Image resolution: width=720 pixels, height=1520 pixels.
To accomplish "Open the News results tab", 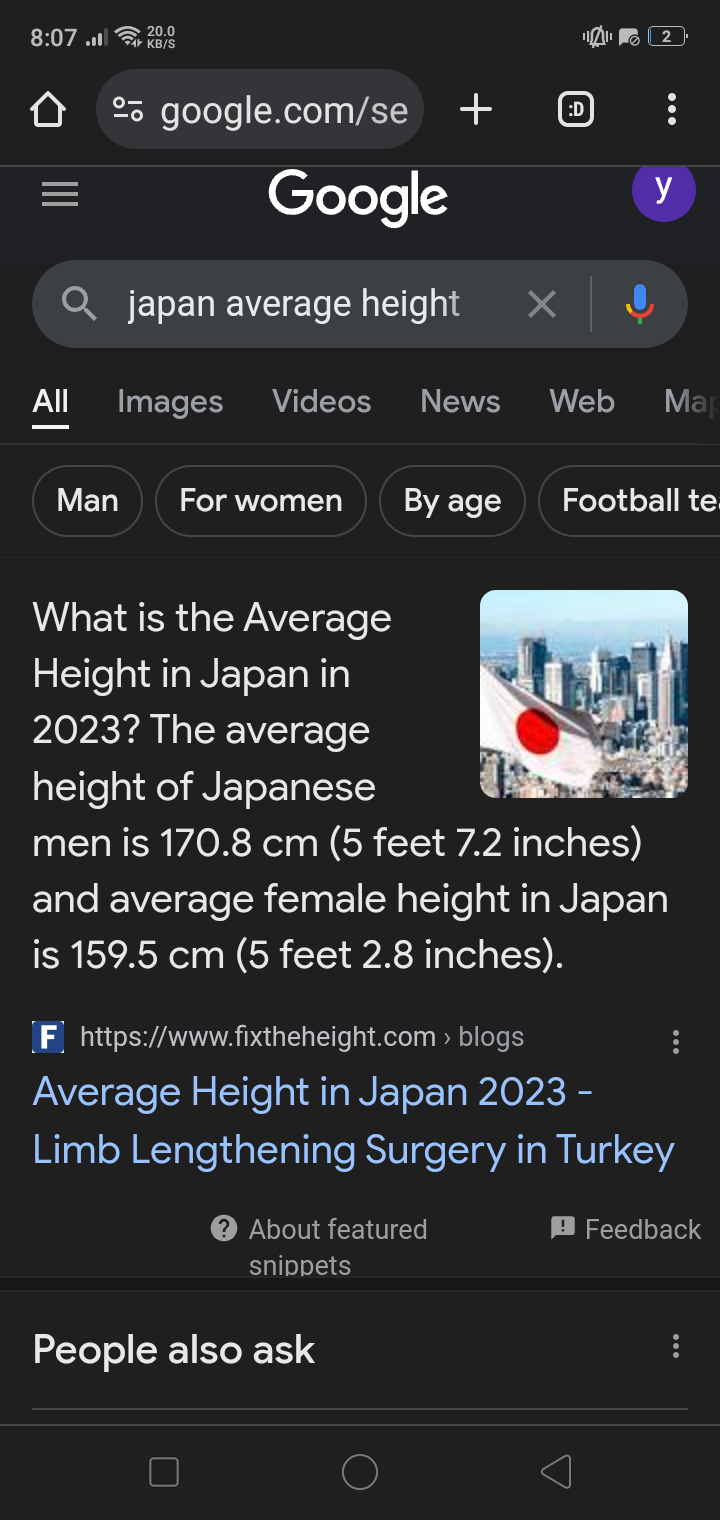I will (x=459, y=401).
